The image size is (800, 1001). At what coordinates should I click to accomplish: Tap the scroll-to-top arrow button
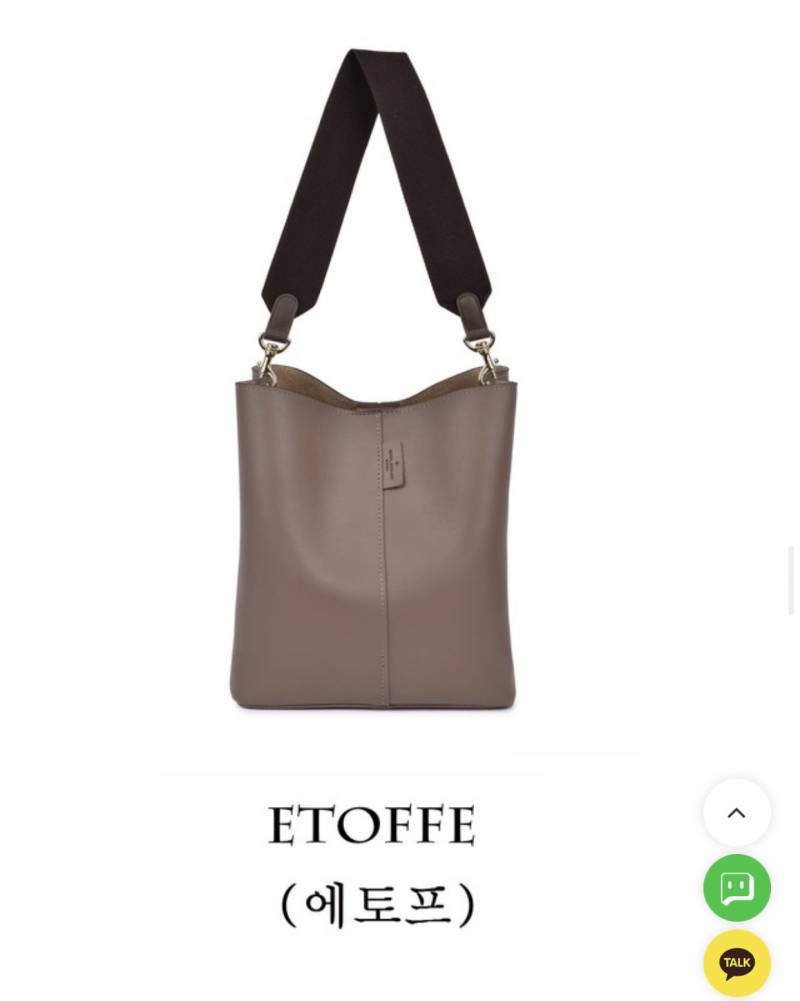[x=737, y=813]
